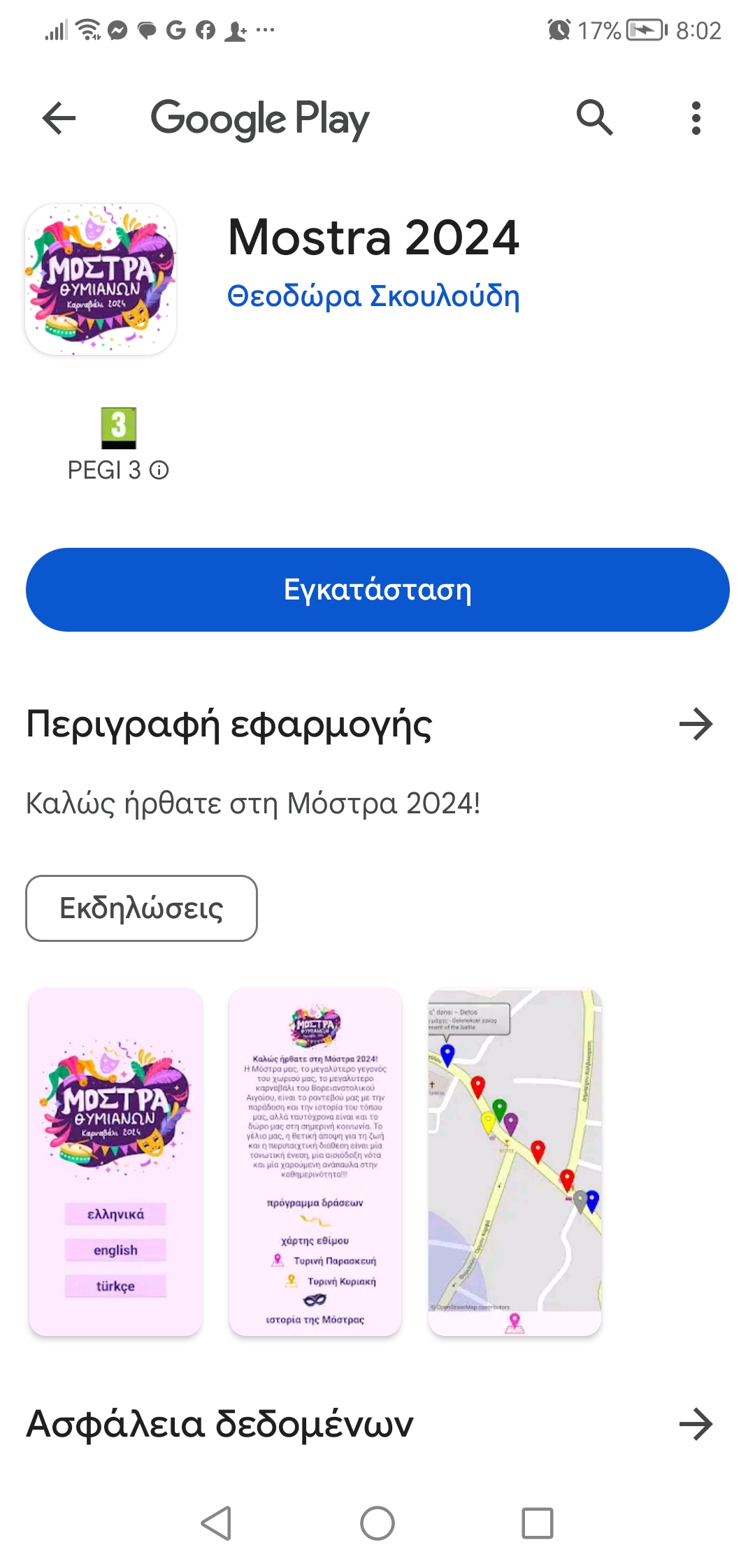Open the map screenshot with pins
The width and height of the screenshot is (755, 1568).
[515, 1161]
